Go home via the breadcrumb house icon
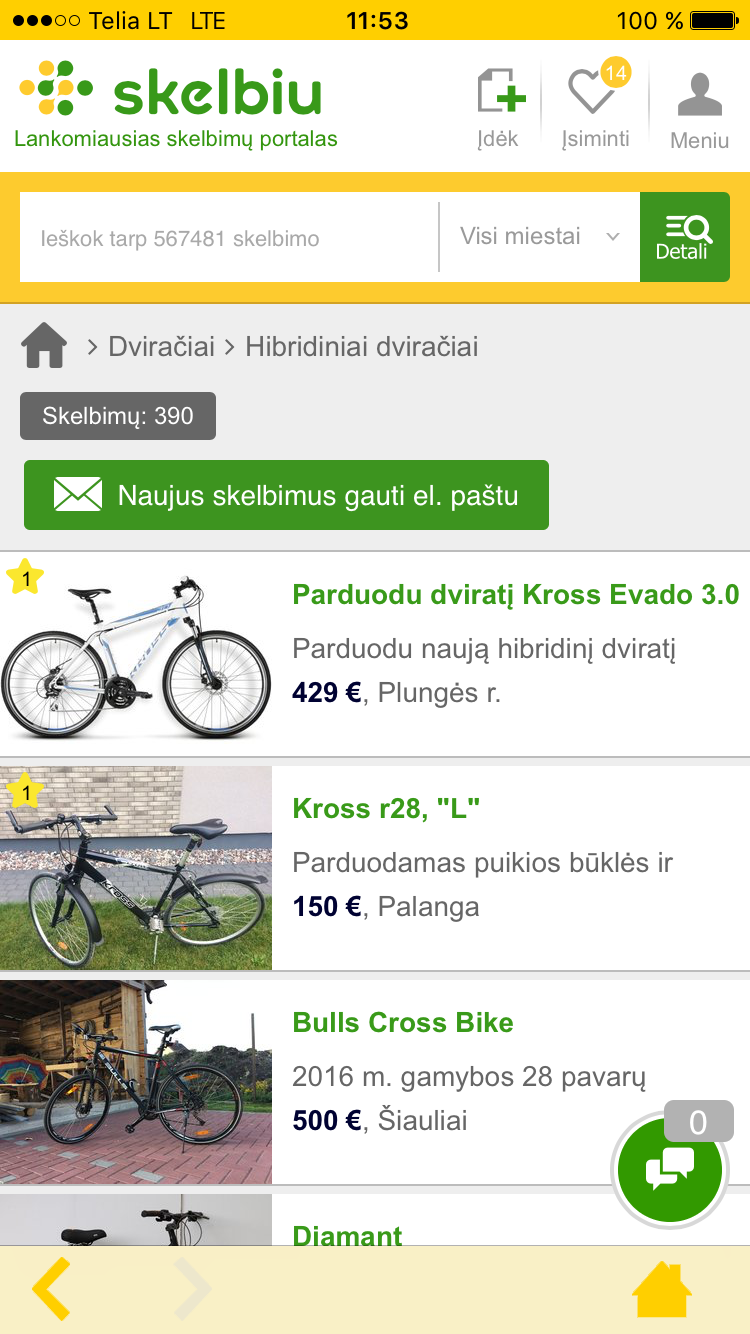The image size is (750, 1334). point(44,344)
